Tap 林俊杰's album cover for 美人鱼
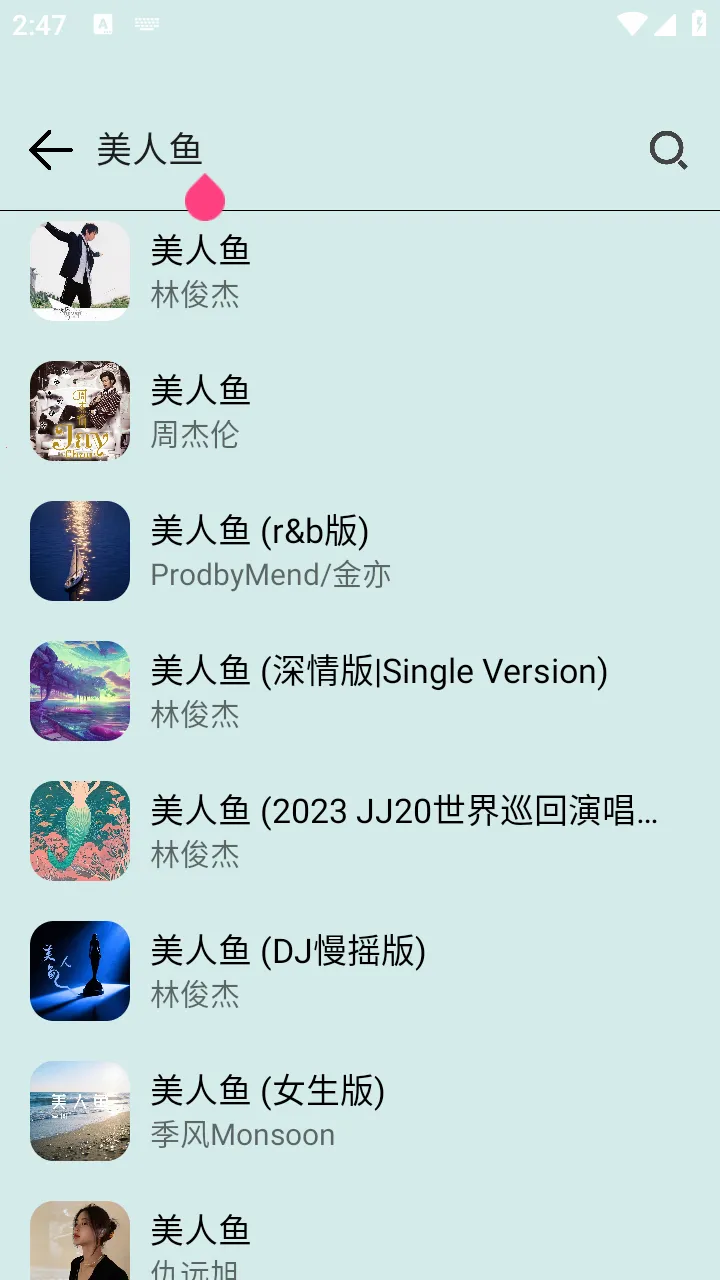The image size is (720, 1280). 80,270
